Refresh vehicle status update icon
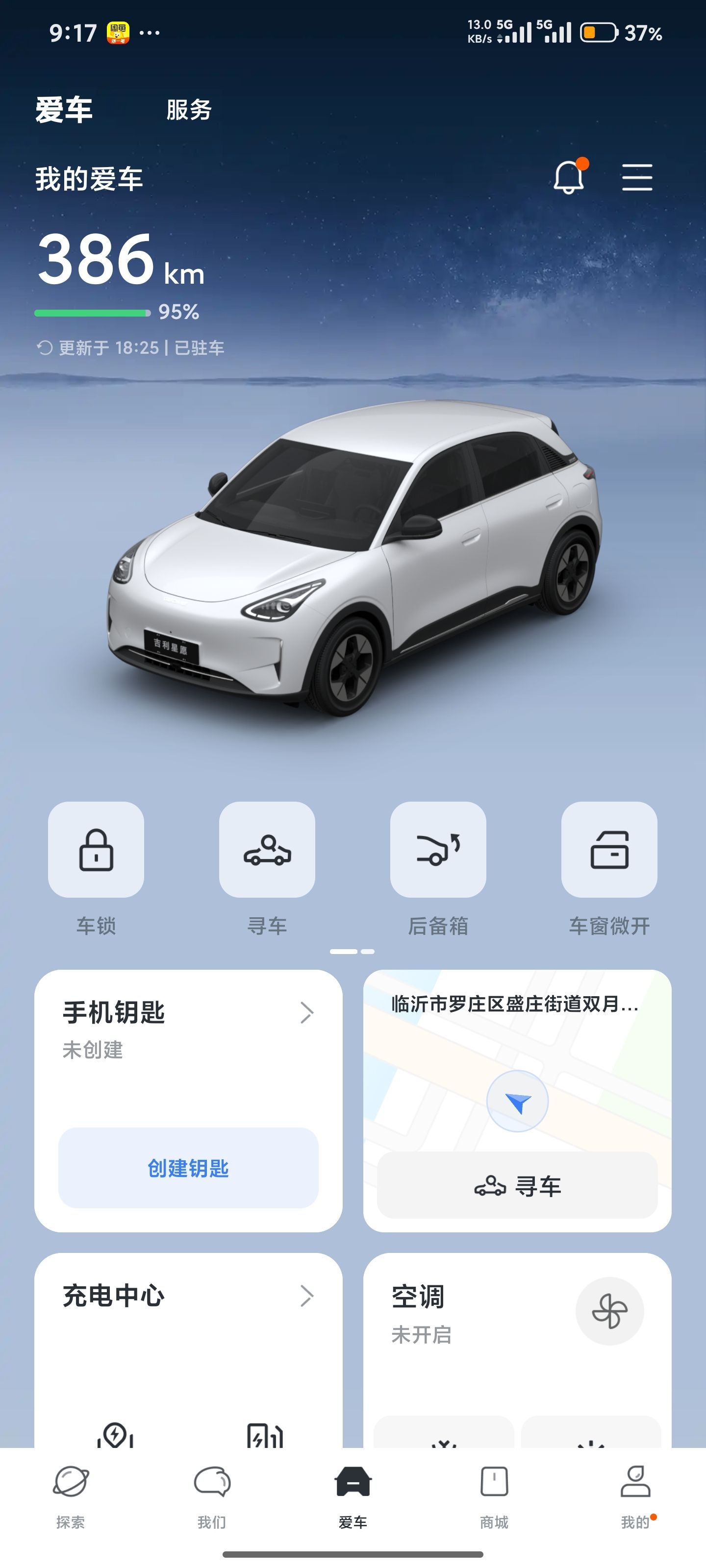Image resolution: width=706 pixels, height=1568 pixels. pos(45,347)
